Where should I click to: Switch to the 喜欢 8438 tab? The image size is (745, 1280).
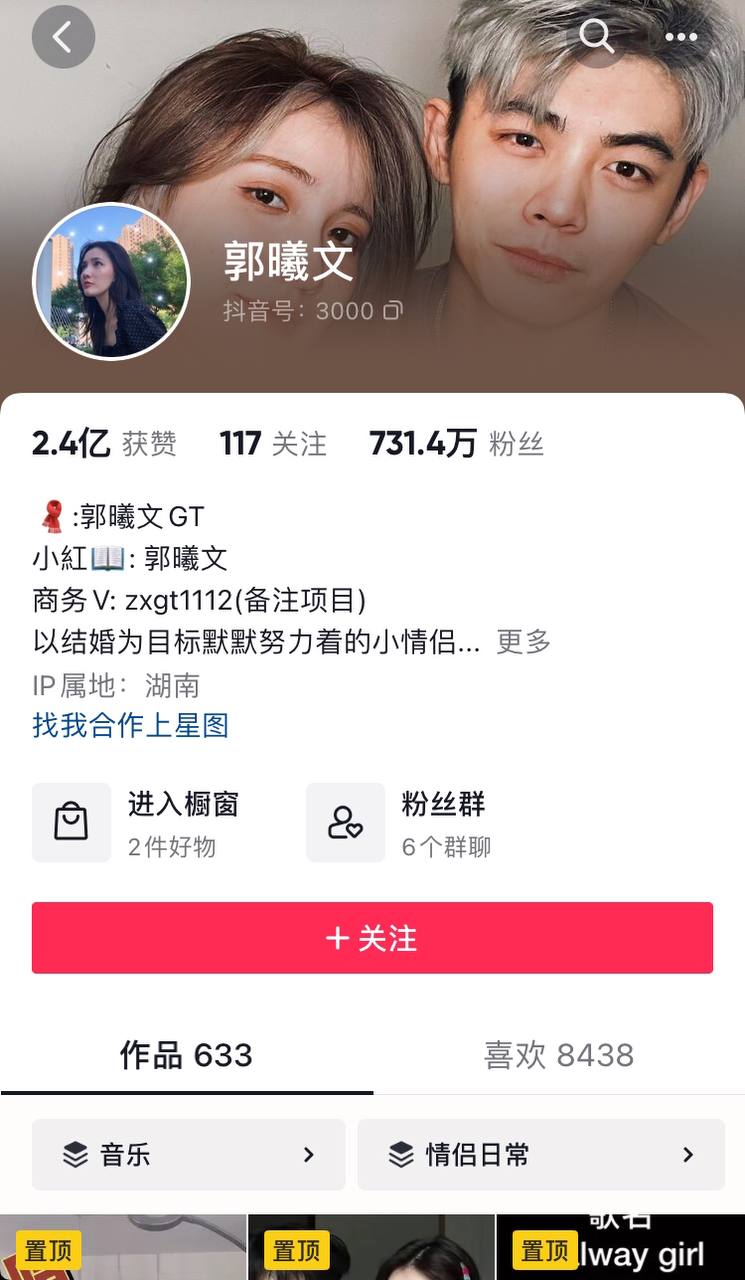(559, 1055)
